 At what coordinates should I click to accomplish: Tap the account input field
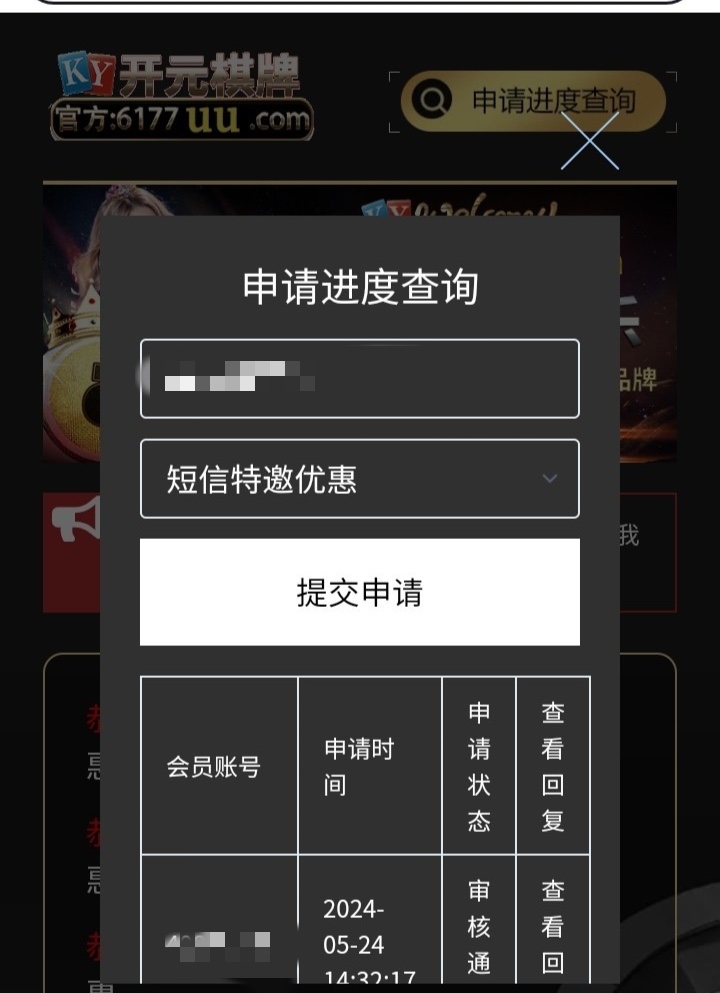coord(359,379)
